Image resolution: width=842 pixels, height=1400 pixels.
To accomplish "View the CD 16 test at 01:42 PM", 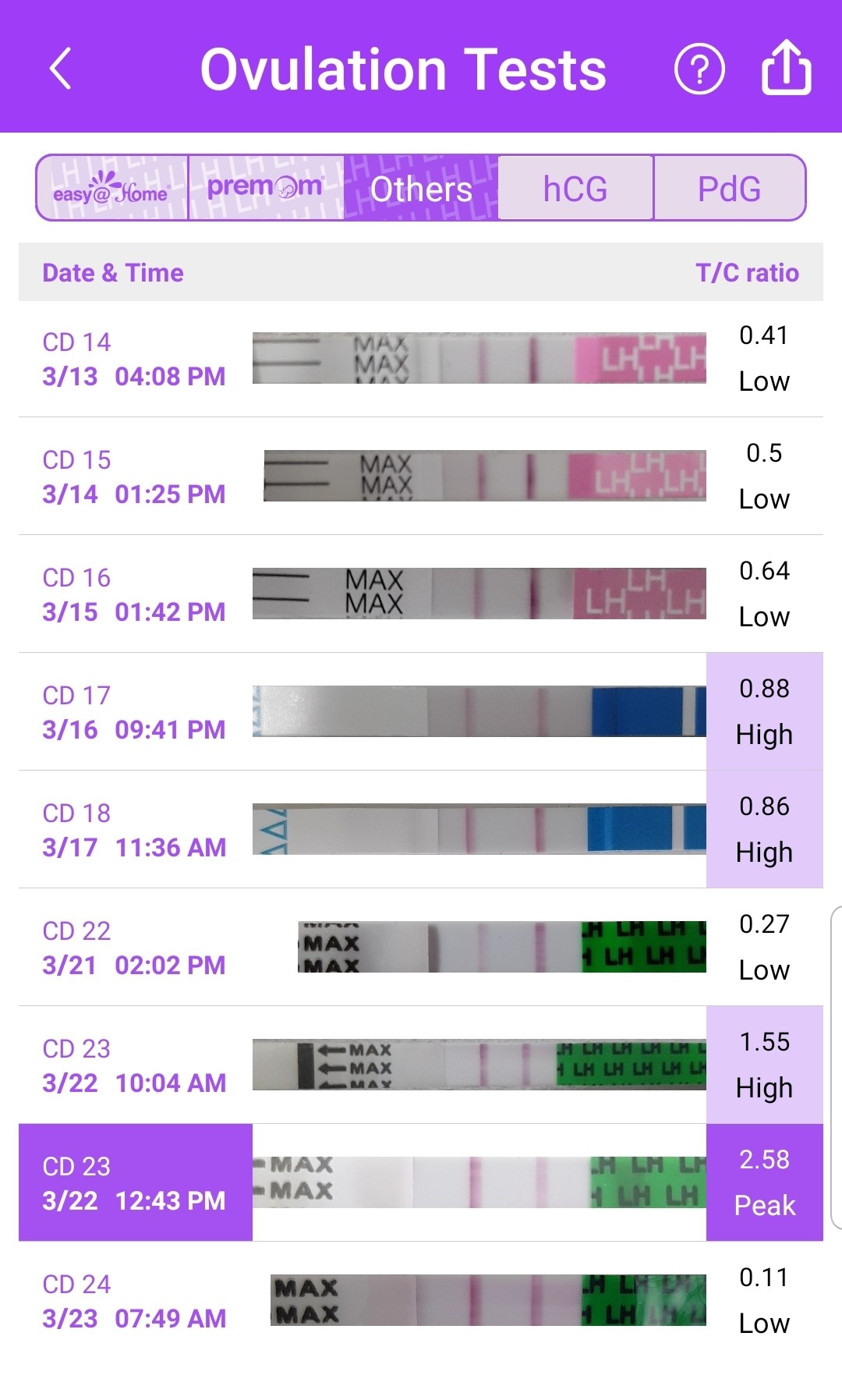I will point(421,594).
